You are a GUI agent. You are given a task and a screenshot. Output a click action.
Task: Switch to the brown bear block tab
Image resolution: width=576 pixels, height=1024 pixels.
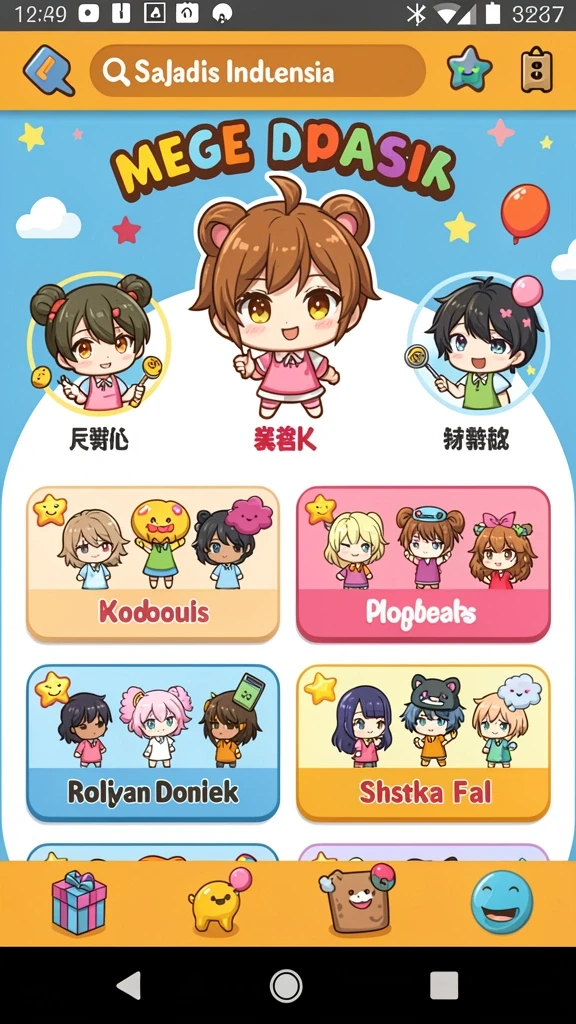click(356, 900)
